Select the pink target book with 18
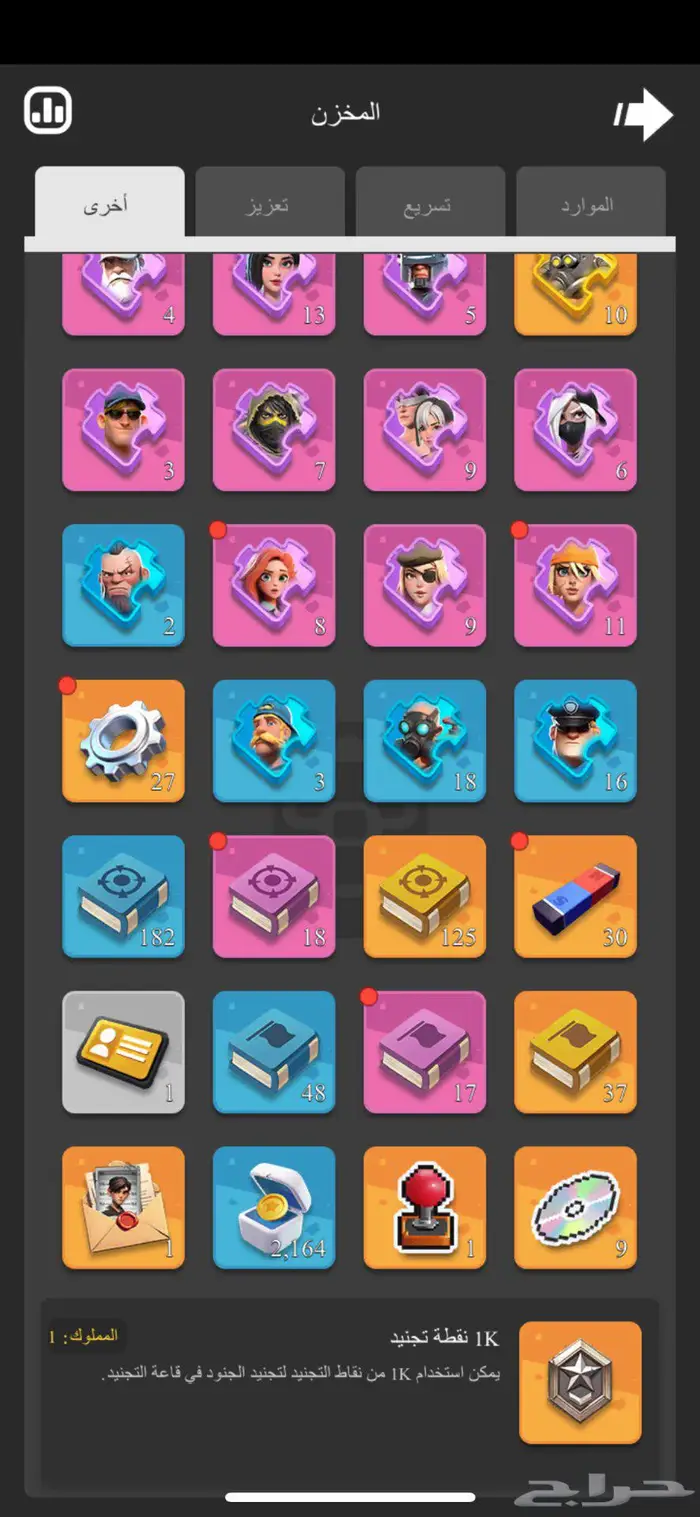The image size is (700, 1517). tap(274, 897)
